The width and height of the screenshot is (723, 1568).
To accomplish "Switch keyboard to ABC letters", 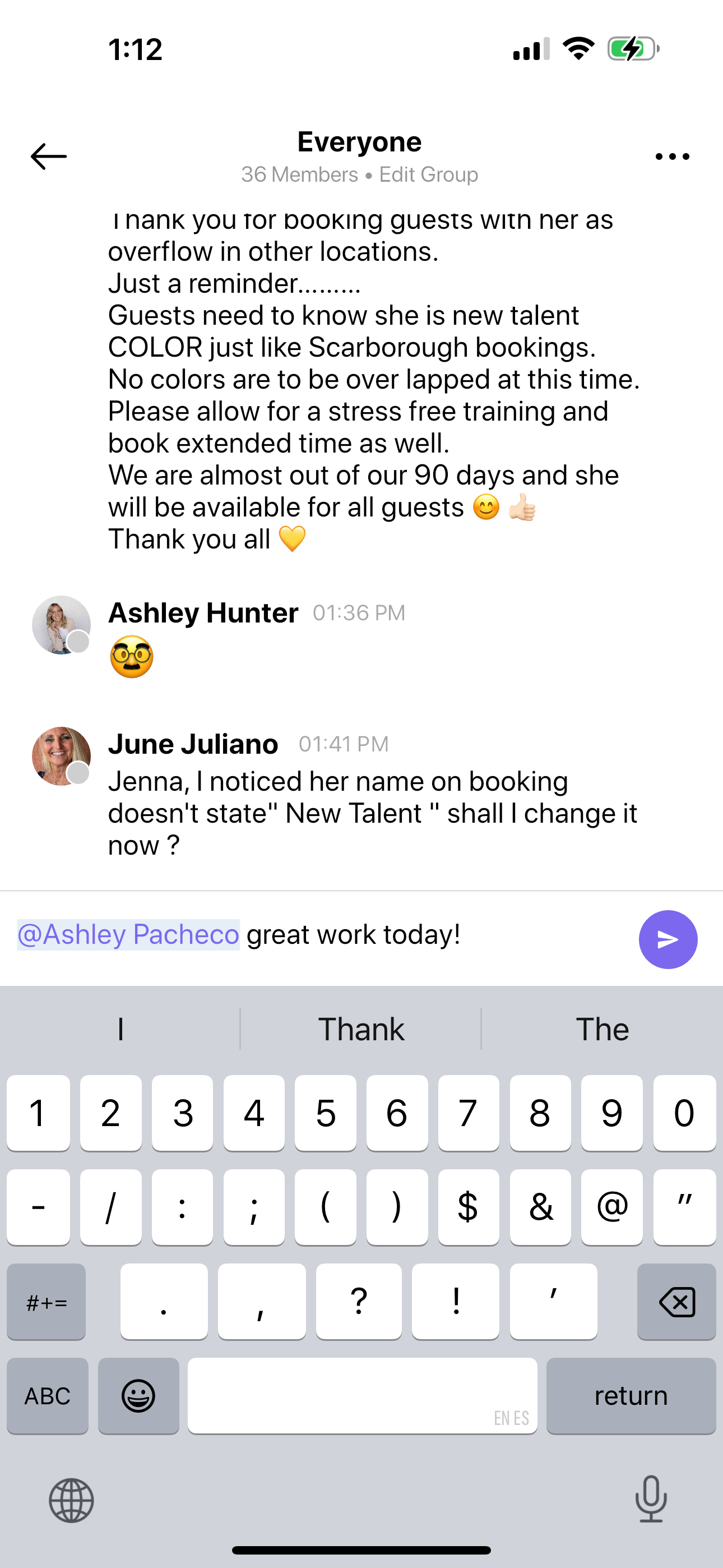I will (48, 1395).
